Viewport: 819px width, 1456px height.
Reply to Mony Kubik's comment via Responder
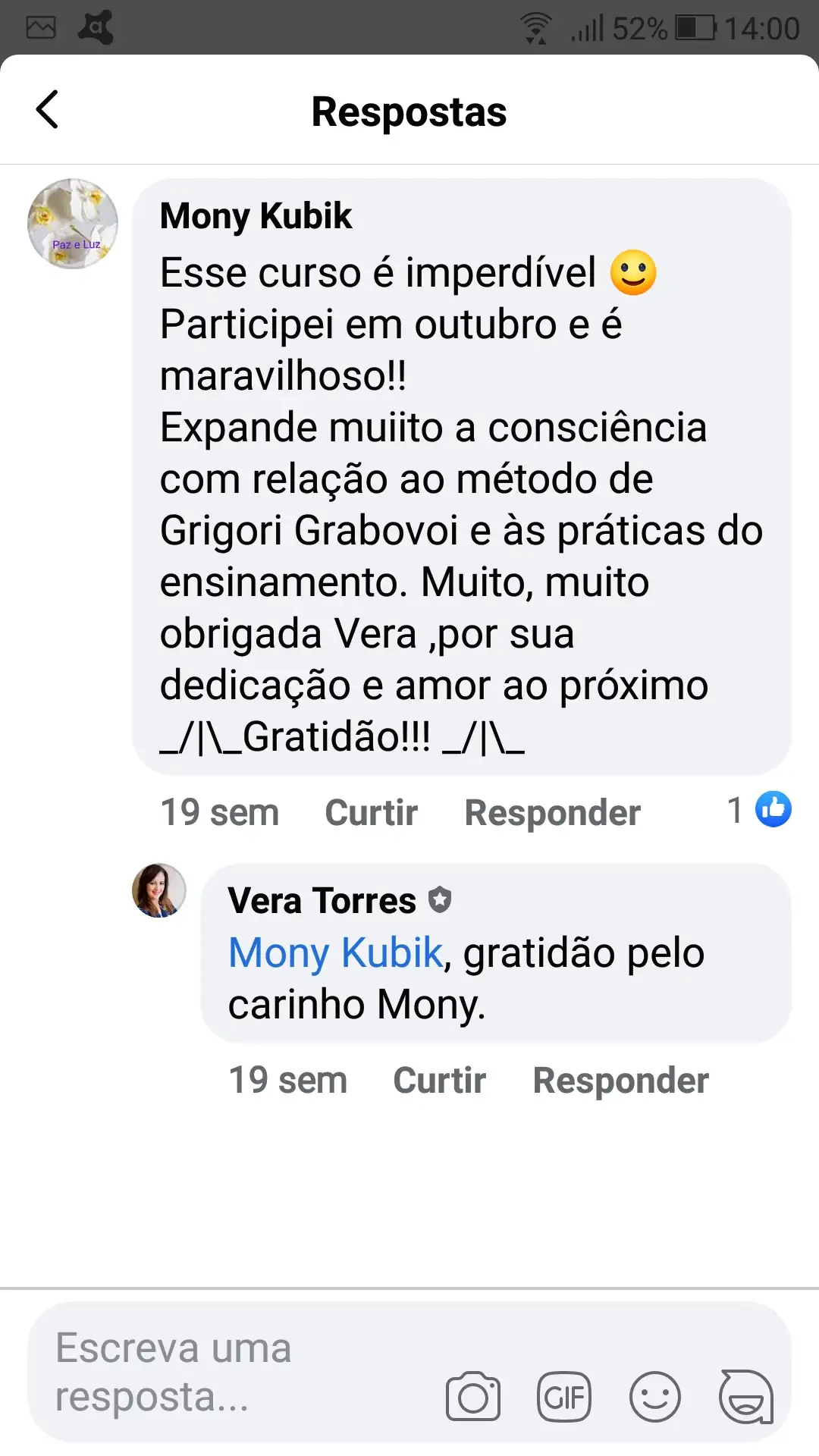click(552, 812)
